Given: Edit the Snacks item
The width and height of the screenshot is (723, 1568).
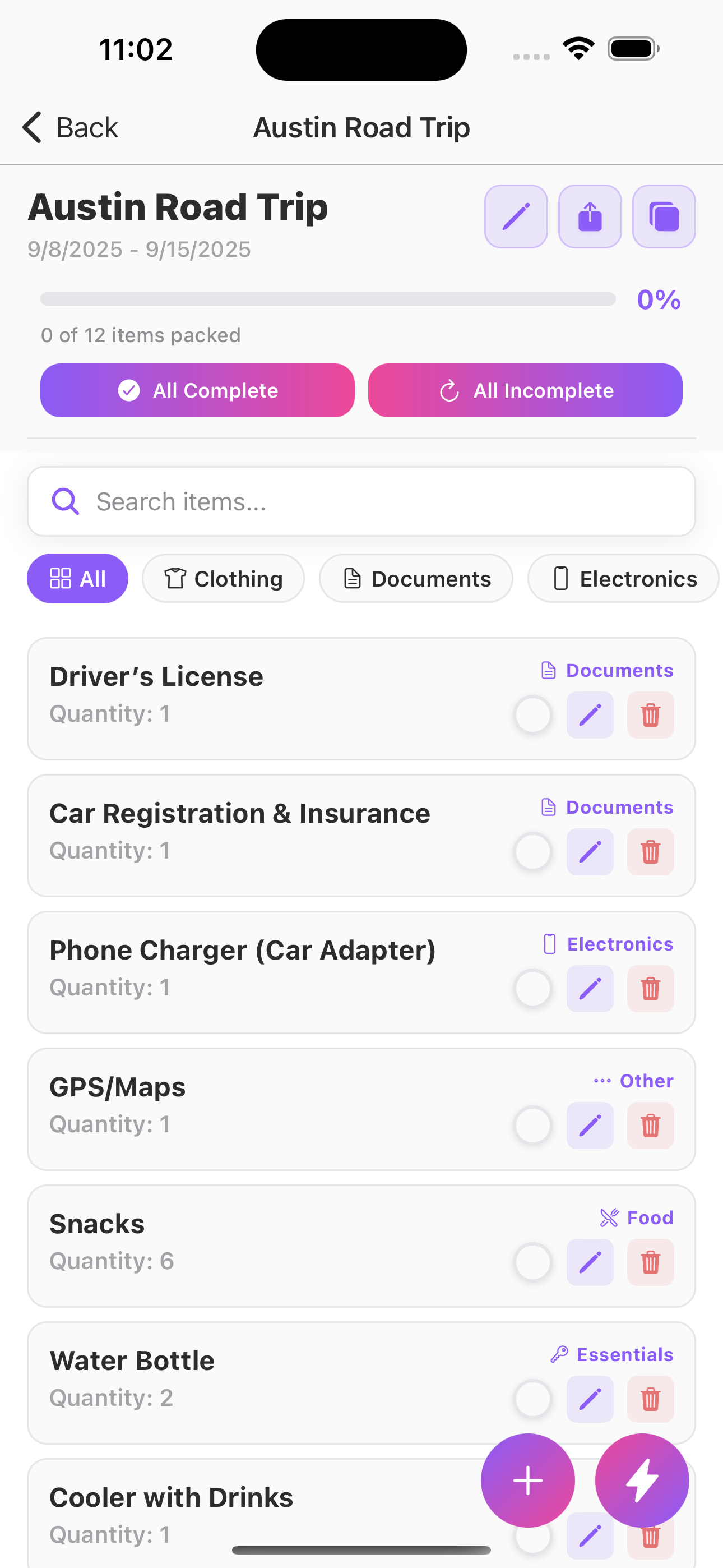Looking at the screenshot, I should coord(590,1262).
